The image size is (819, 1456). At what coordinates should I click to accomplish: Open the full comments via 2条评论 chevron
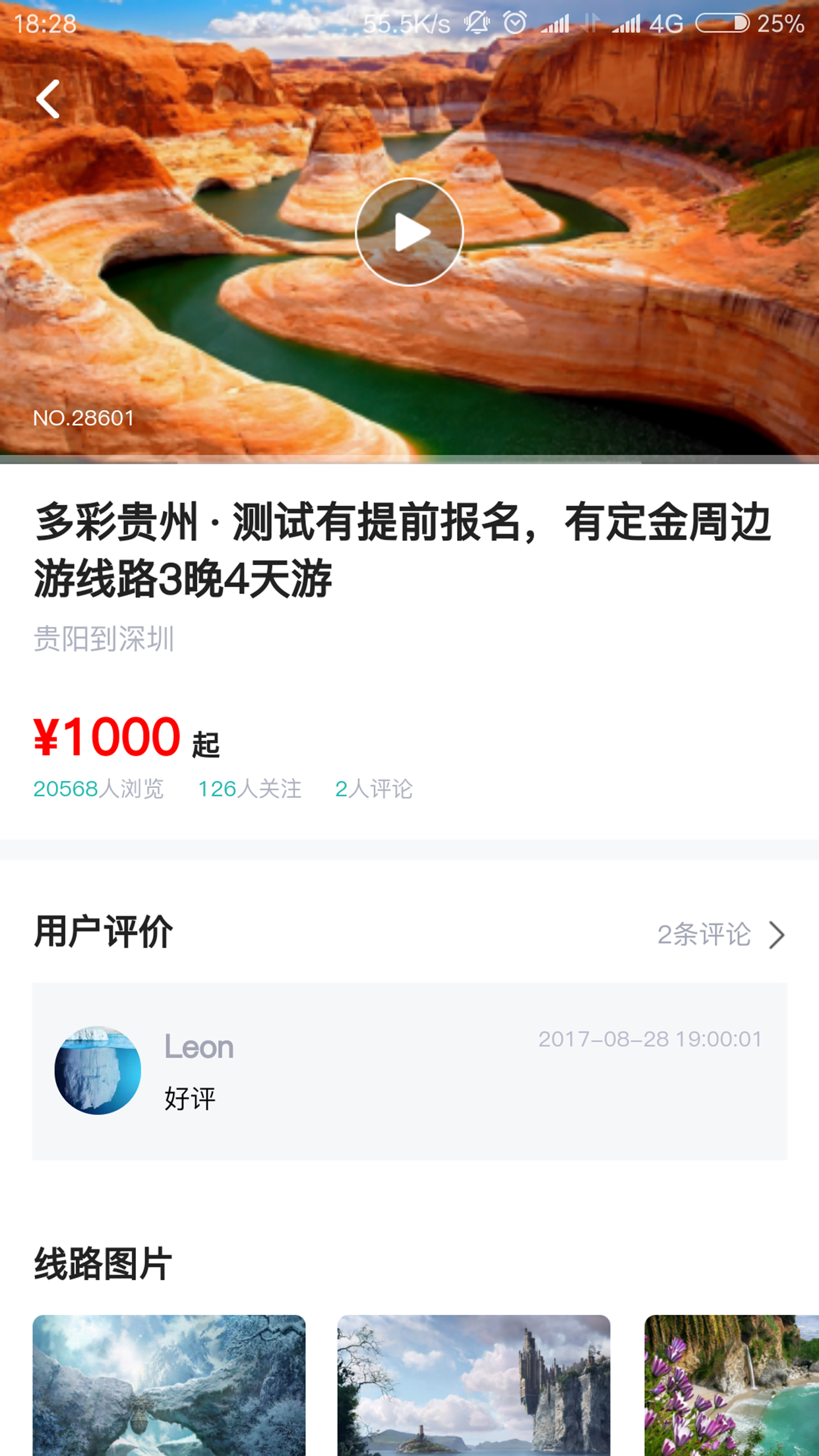coord(719,934)
